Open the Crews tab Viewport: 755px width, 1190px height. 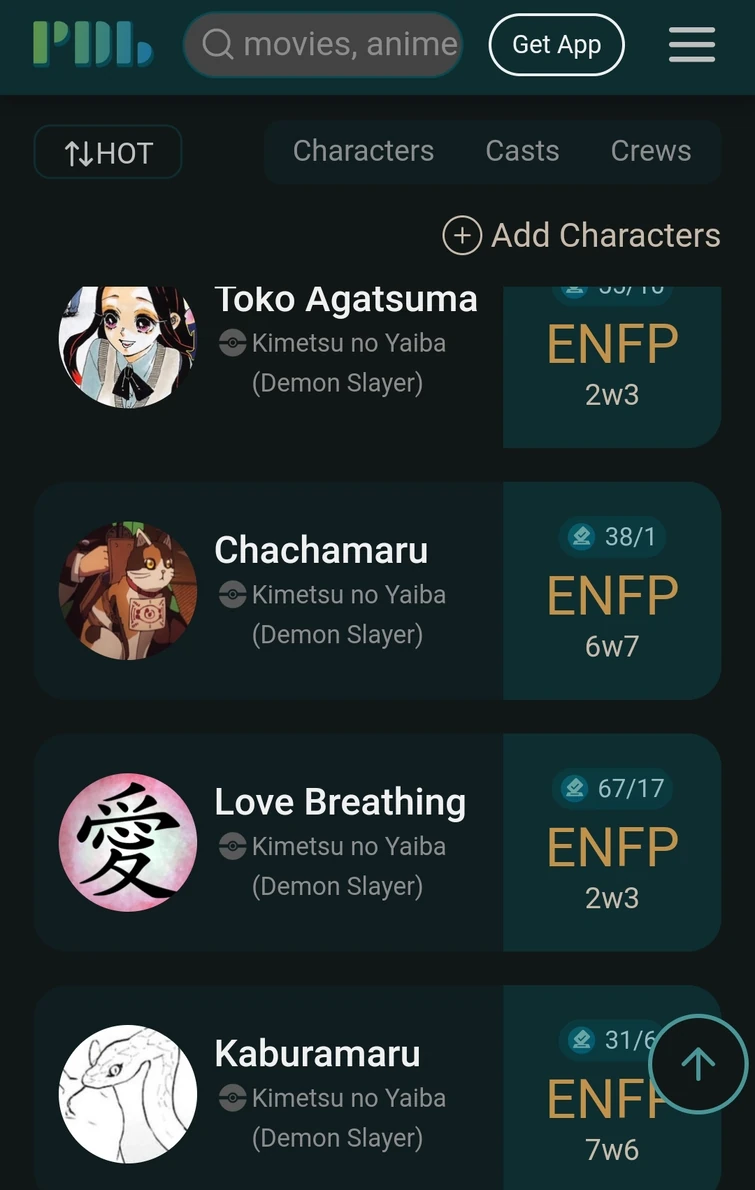point(650,151)
